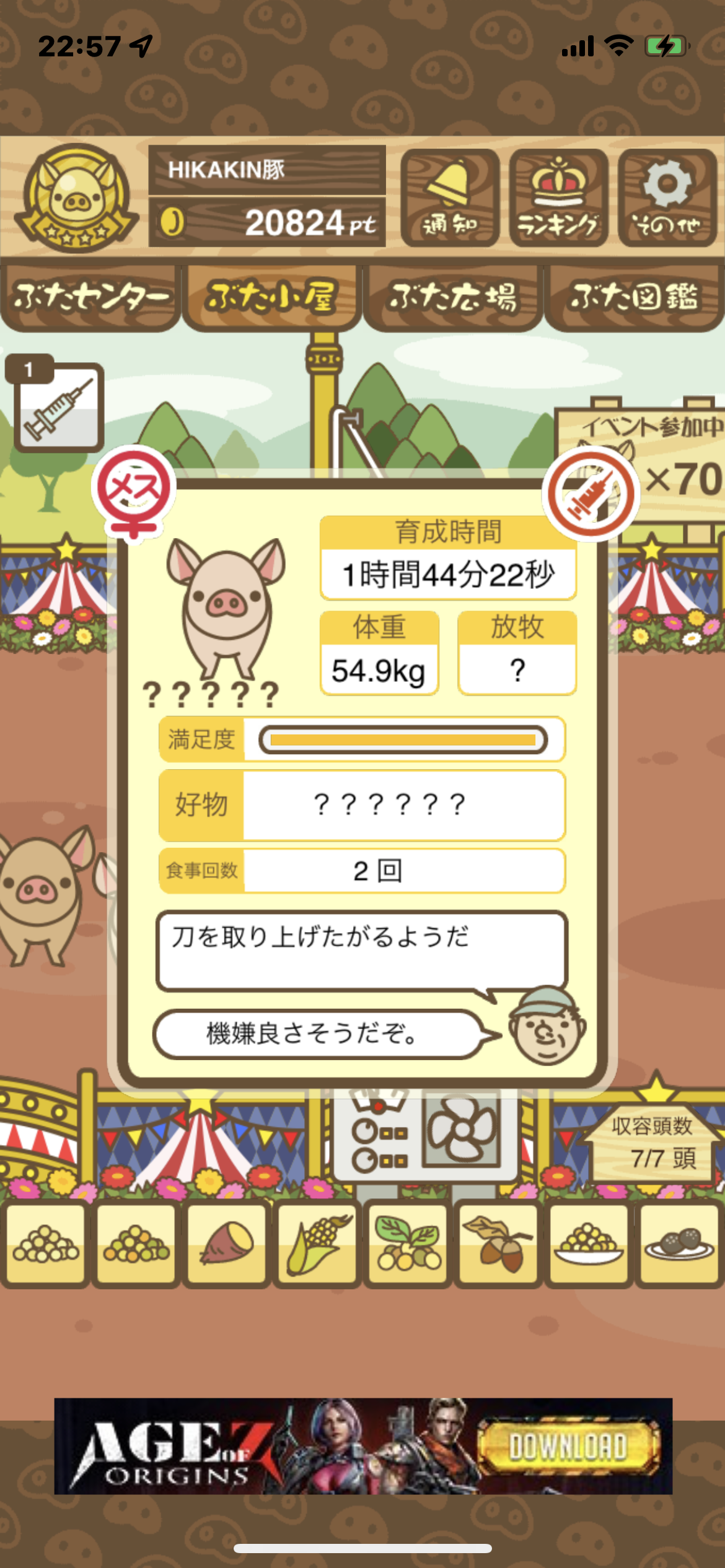Switch to the ぶた小屋 tab

coord(271,298)
